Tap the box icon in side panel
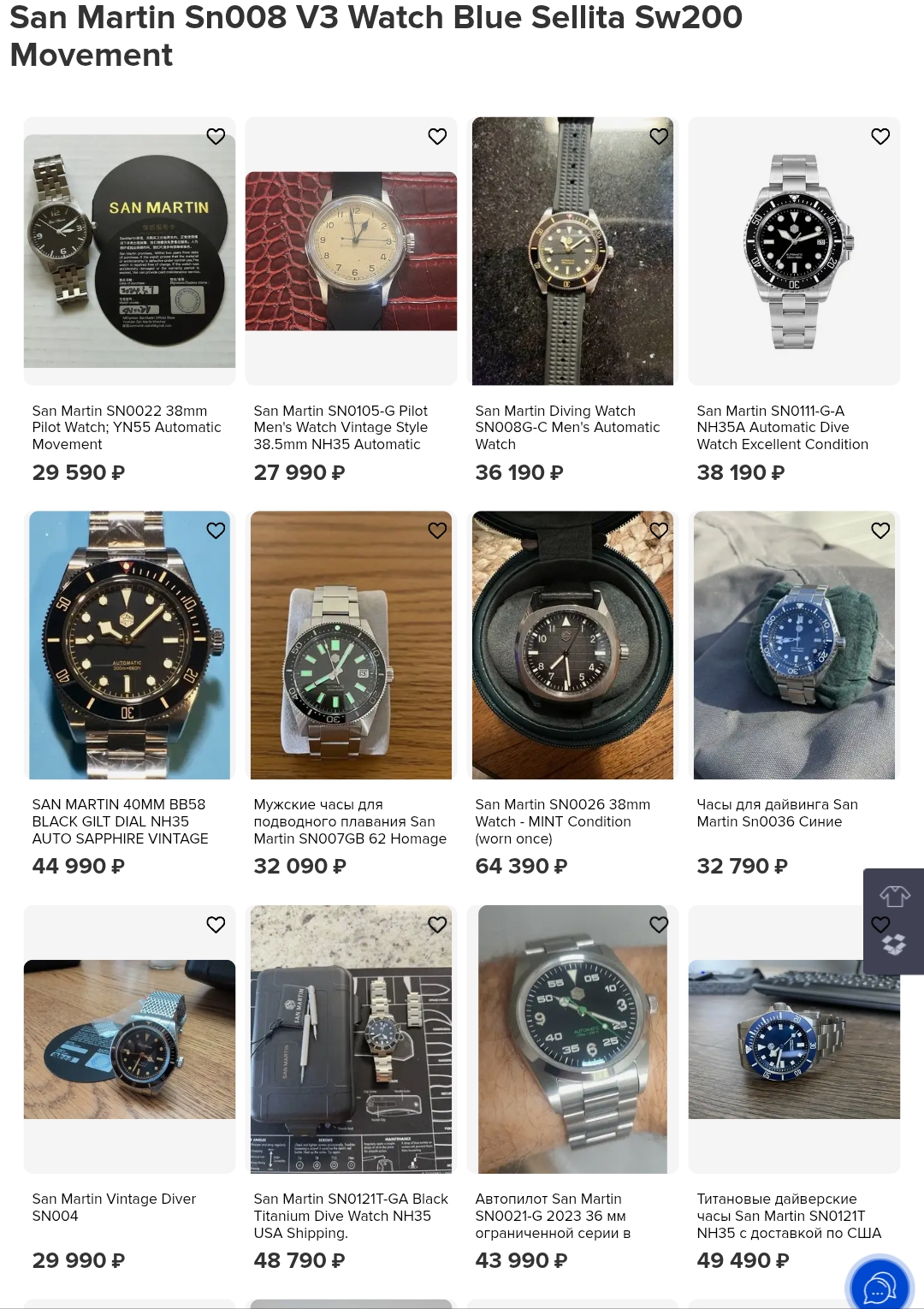Screen dimensions: 924x1309 (x=894, y=944)
